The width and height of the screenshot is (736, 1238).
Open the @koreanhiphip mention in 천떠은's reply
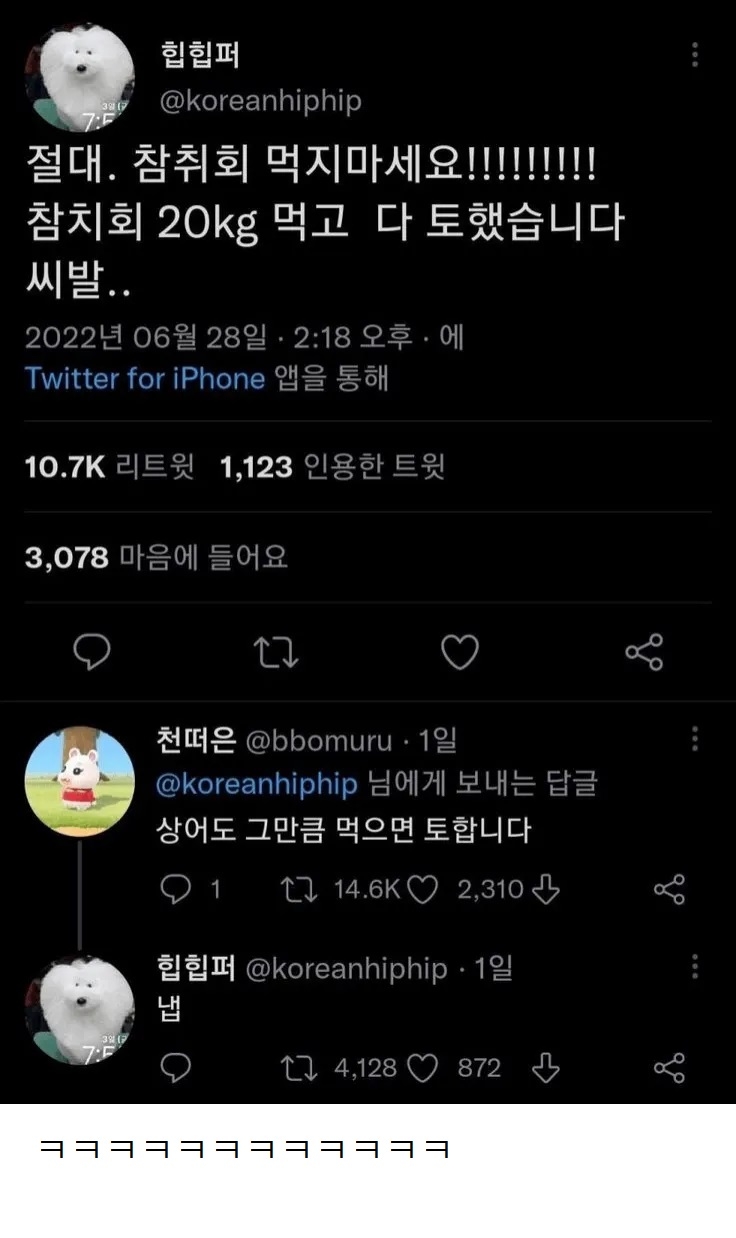[257, 784]
